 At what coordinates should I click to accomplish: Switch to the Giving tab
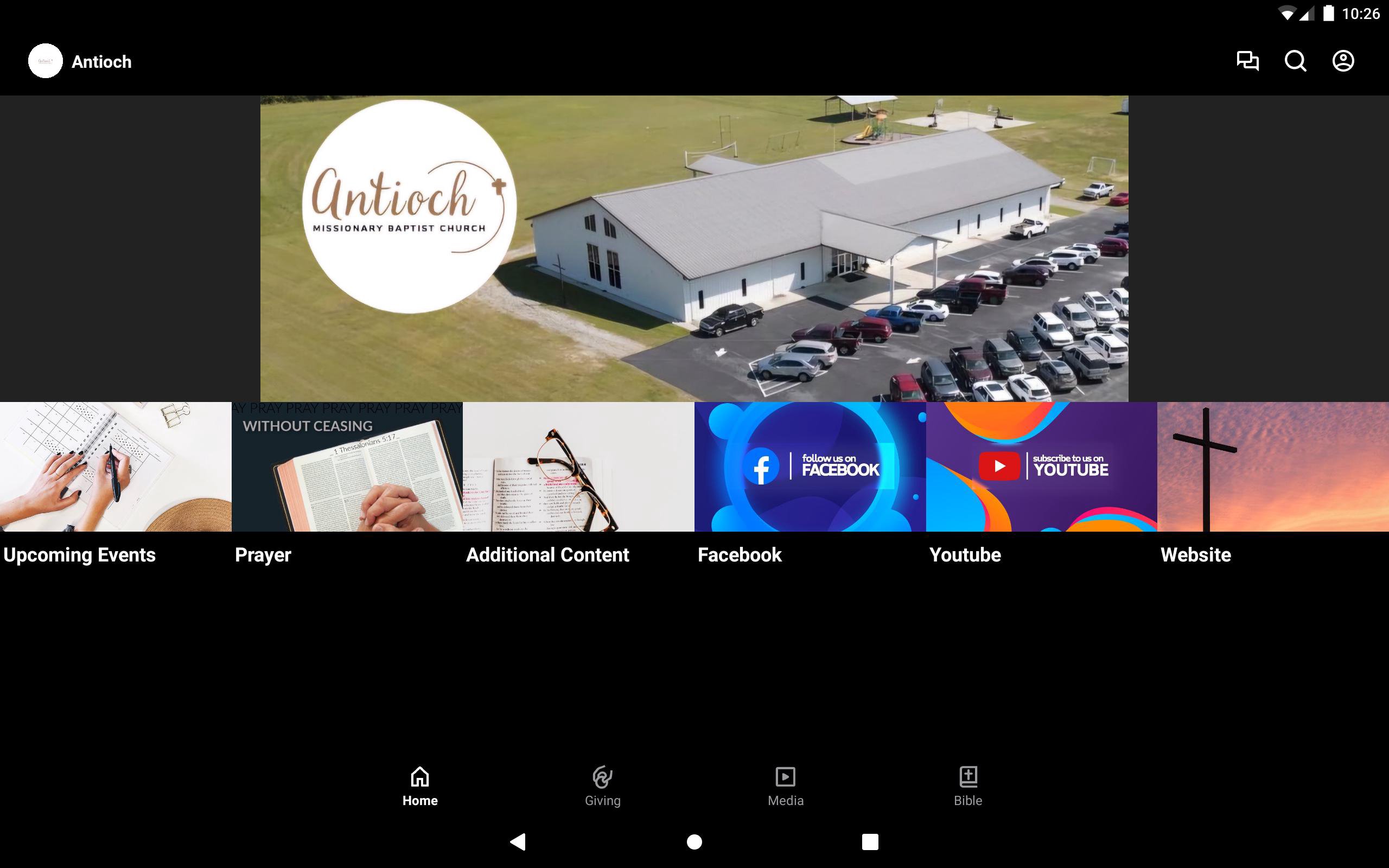coord(602,786)
